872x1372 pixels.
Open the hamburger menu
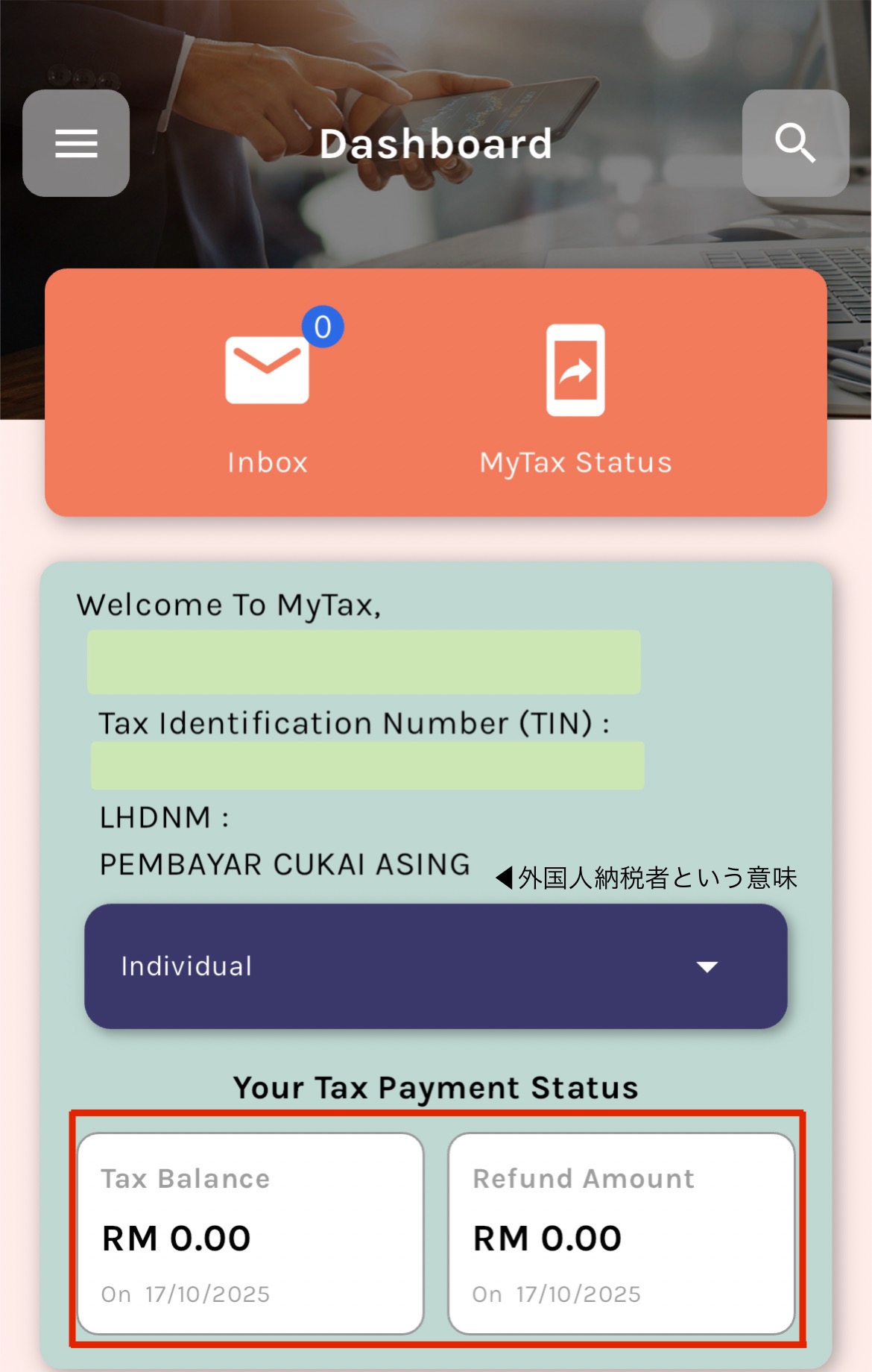click(76, 143)
